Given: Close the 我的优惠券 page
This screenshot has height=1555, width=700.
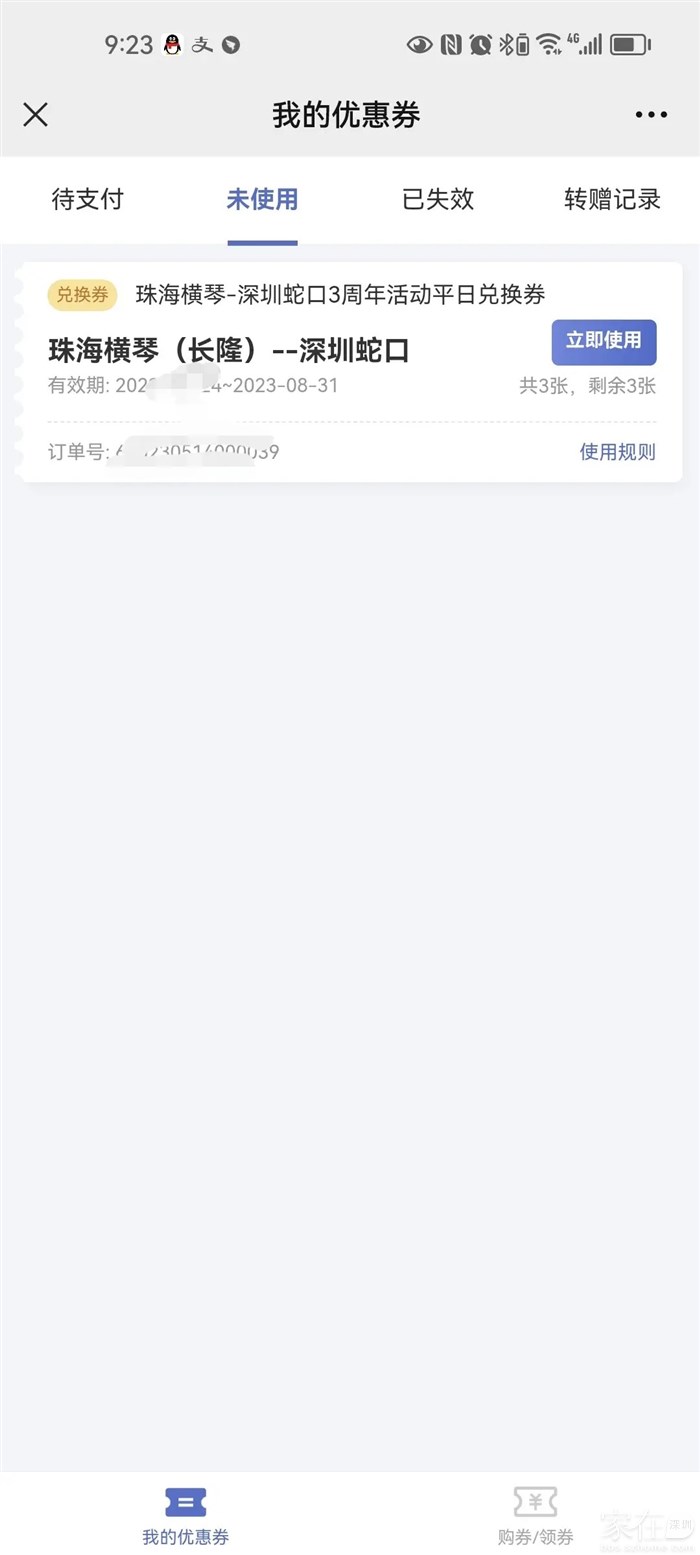Looking at the screenshot, I should [36, 115].
